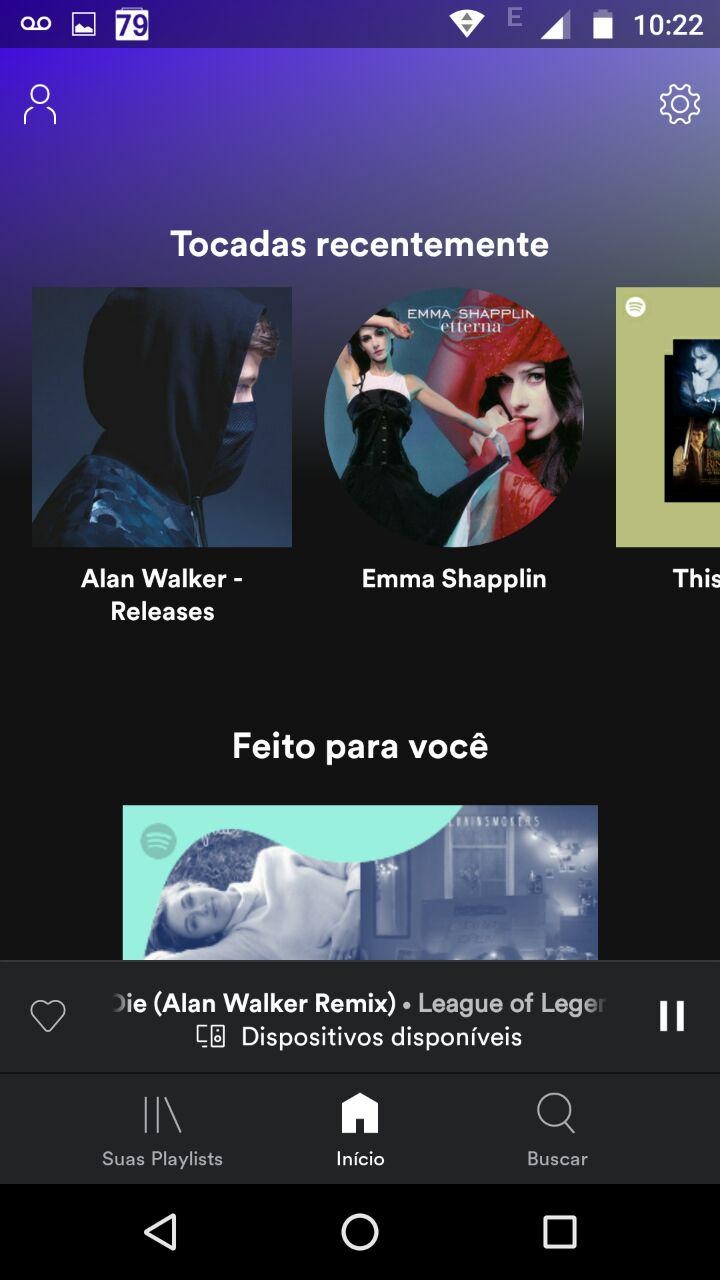Image resolution: width=720 pixels, height=1280 pixels.
Task: Open Dispositivos disponíveis devices list
Action: [360, 1037]
